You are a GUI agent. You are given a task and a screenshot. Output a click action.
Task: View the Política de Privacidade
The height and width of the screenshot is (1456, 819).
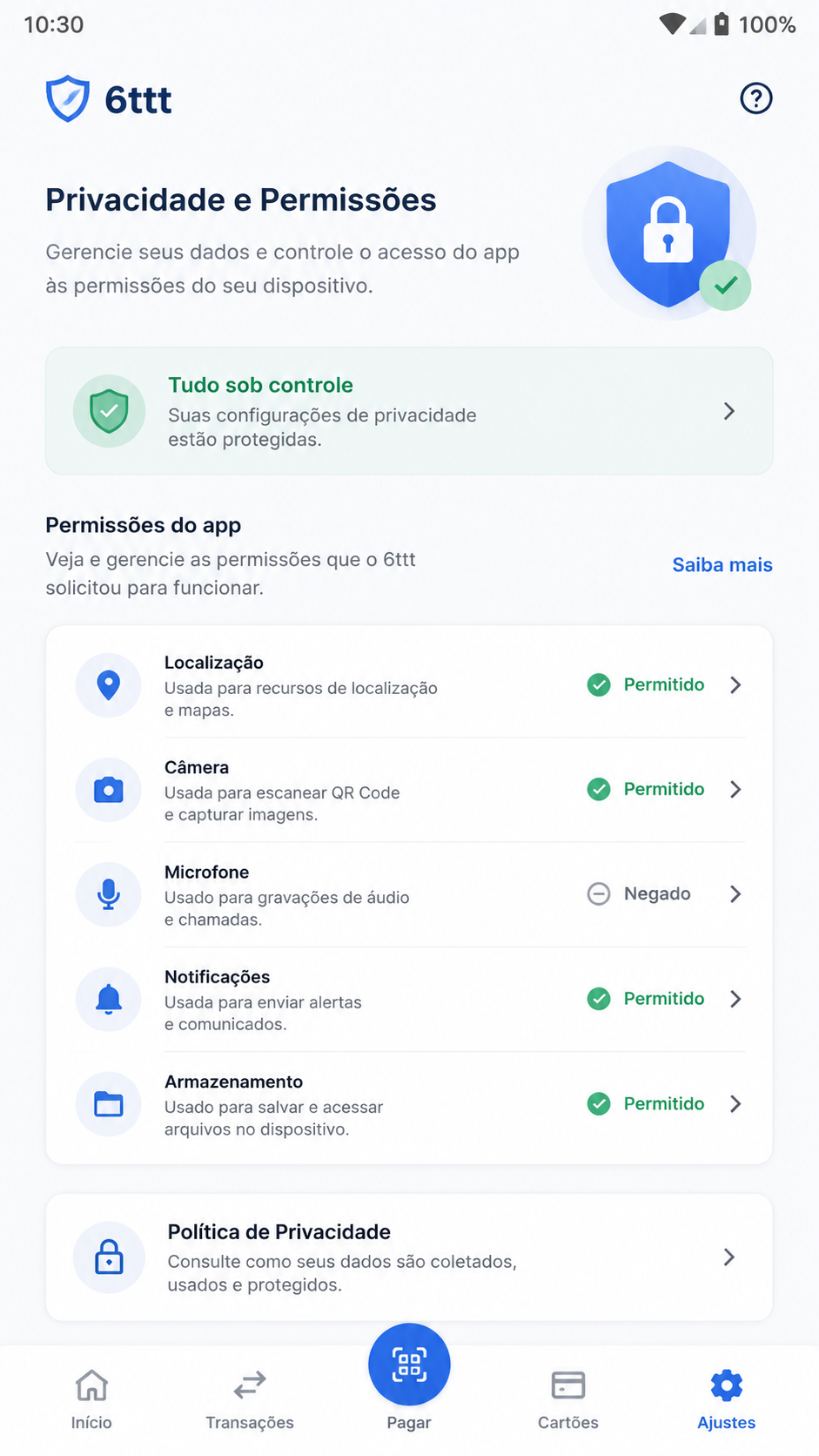[x=409, y=1257]
